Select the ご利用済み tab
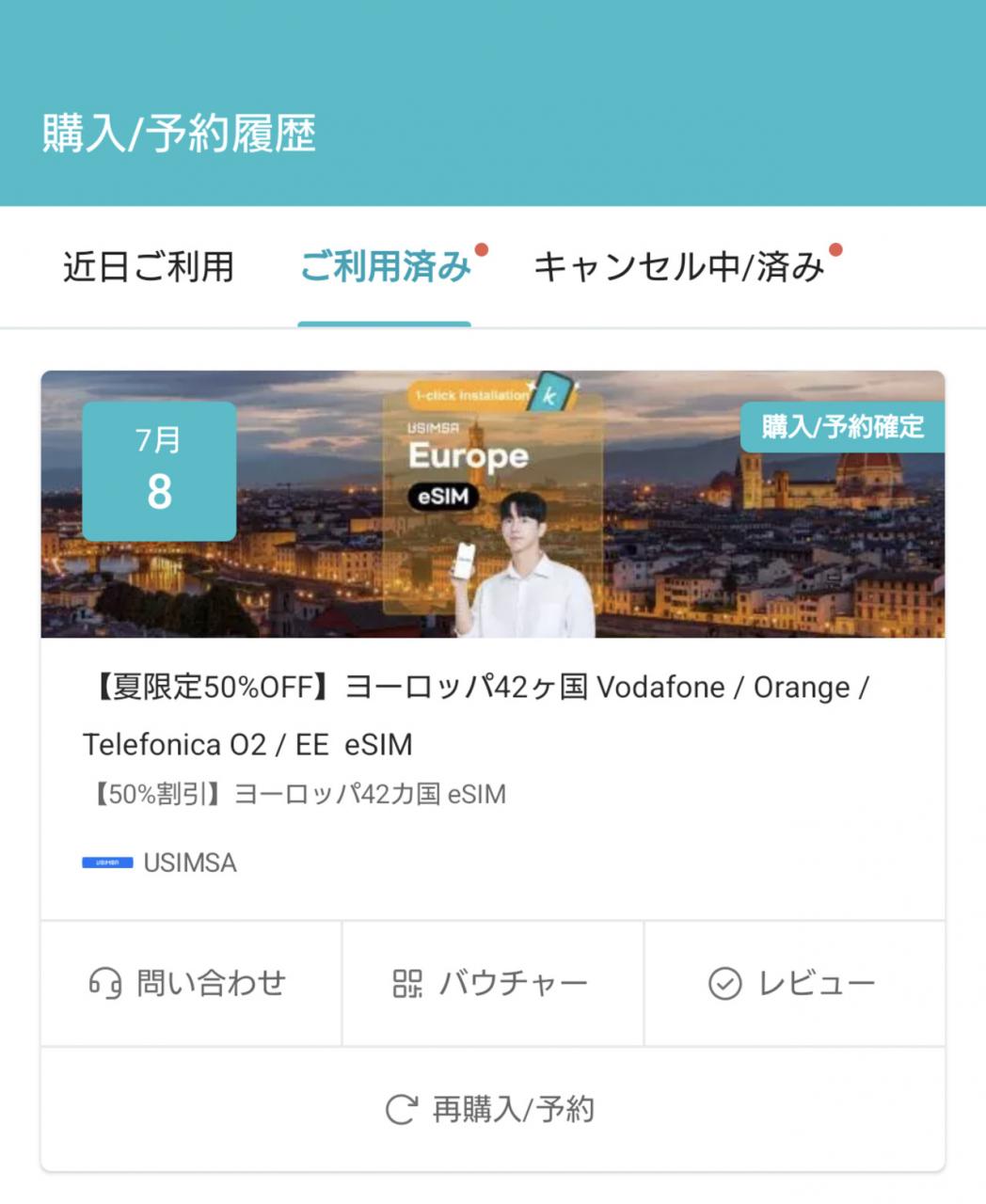The image size is (986, 1204). tap(385, 267)
